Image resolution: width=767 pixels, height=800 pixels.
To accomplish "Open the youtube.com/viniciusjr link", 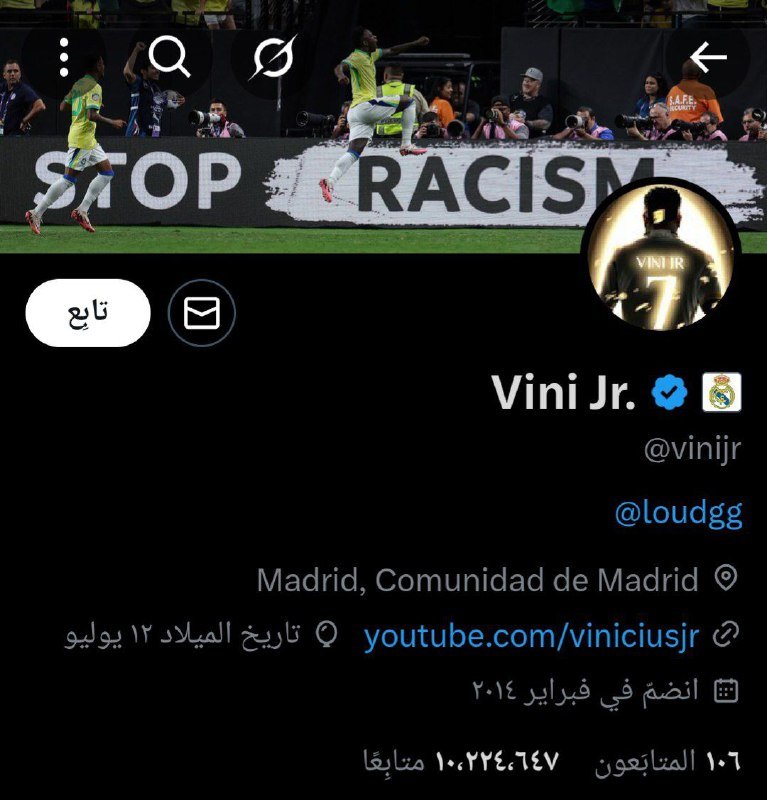I will coord(530,634).
